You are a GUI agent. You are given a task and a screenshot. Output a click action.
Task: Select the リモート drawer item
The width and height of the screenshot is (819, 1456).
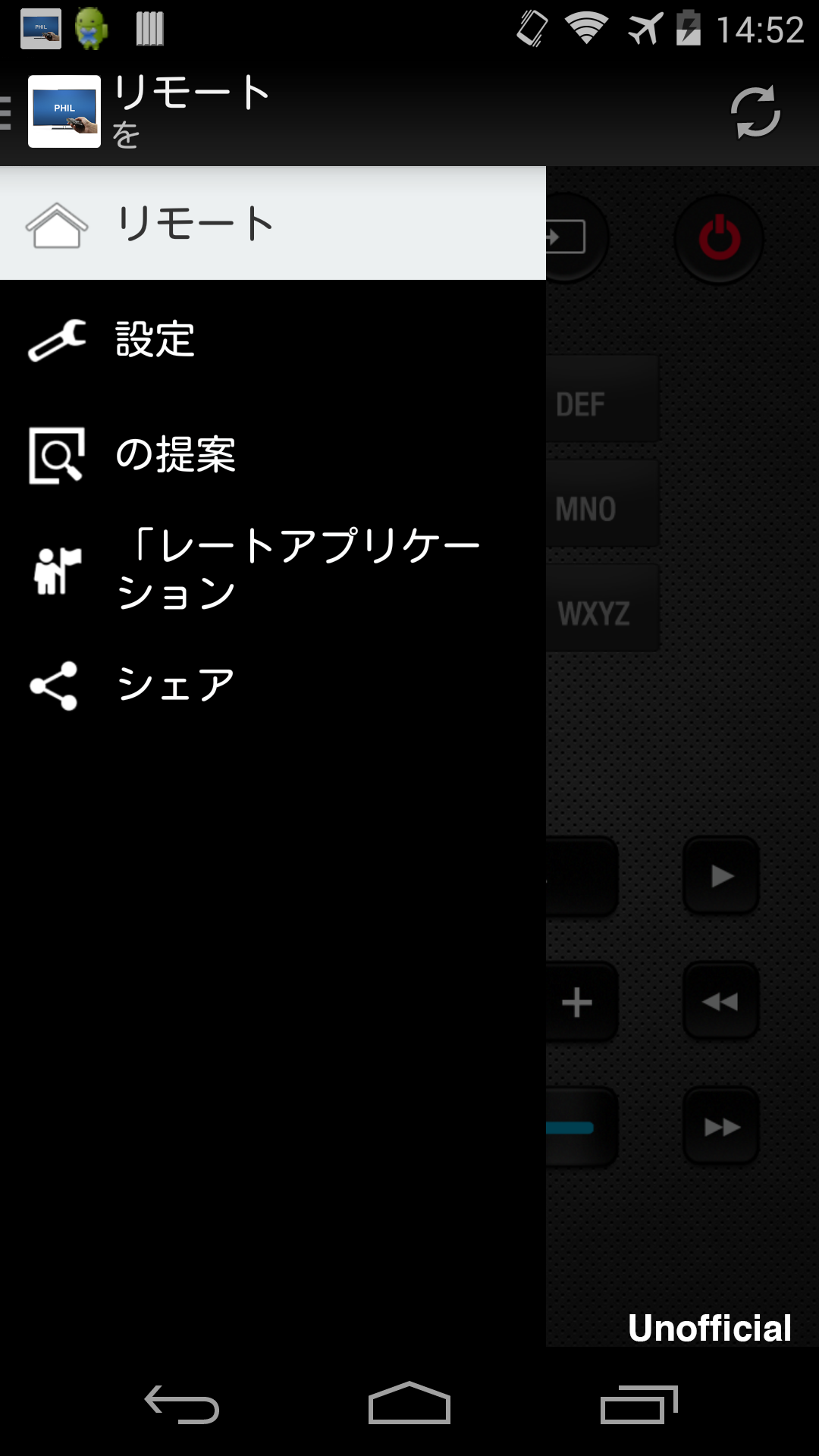click(x=271, y=224)
